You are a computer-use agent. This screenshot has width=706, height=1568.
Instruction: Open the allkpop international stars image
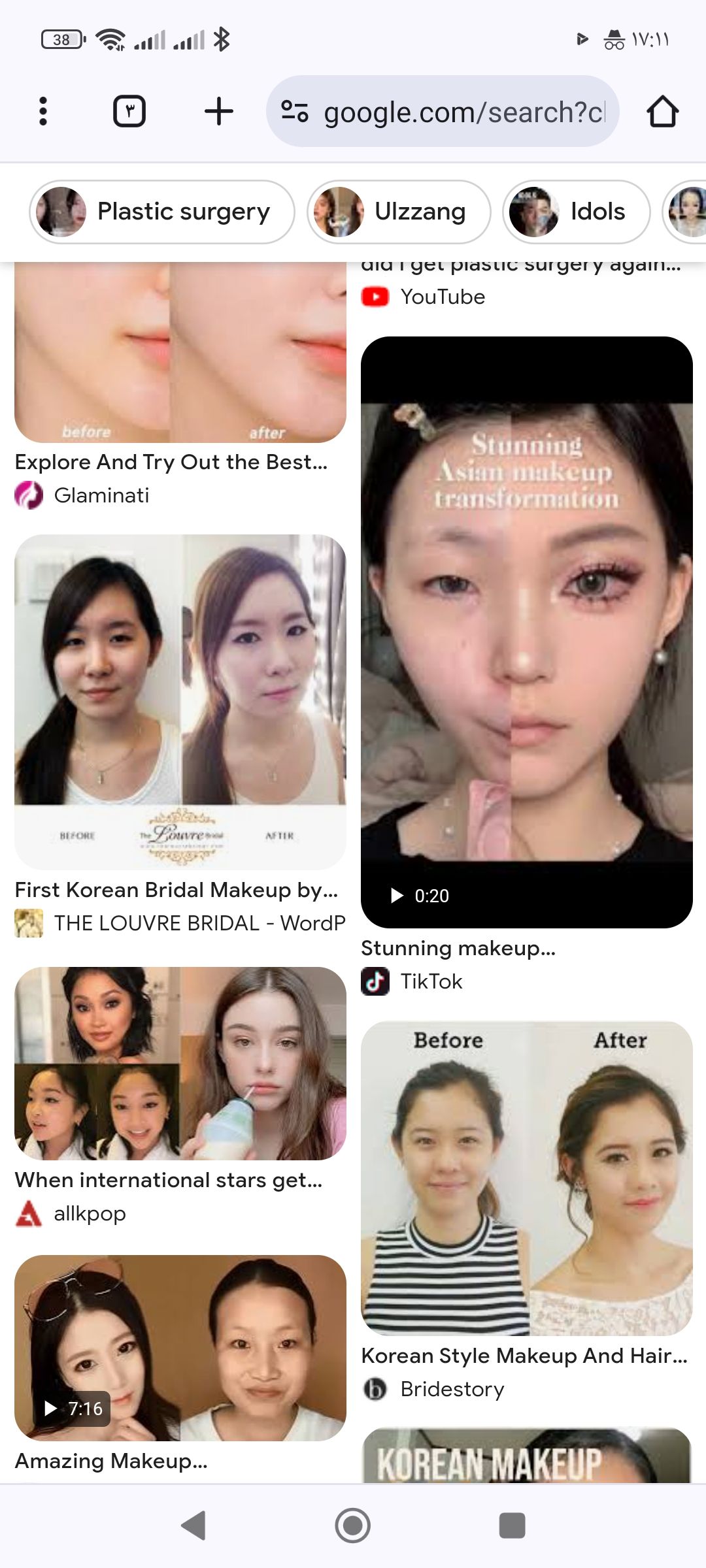(x=180, y=1063)
